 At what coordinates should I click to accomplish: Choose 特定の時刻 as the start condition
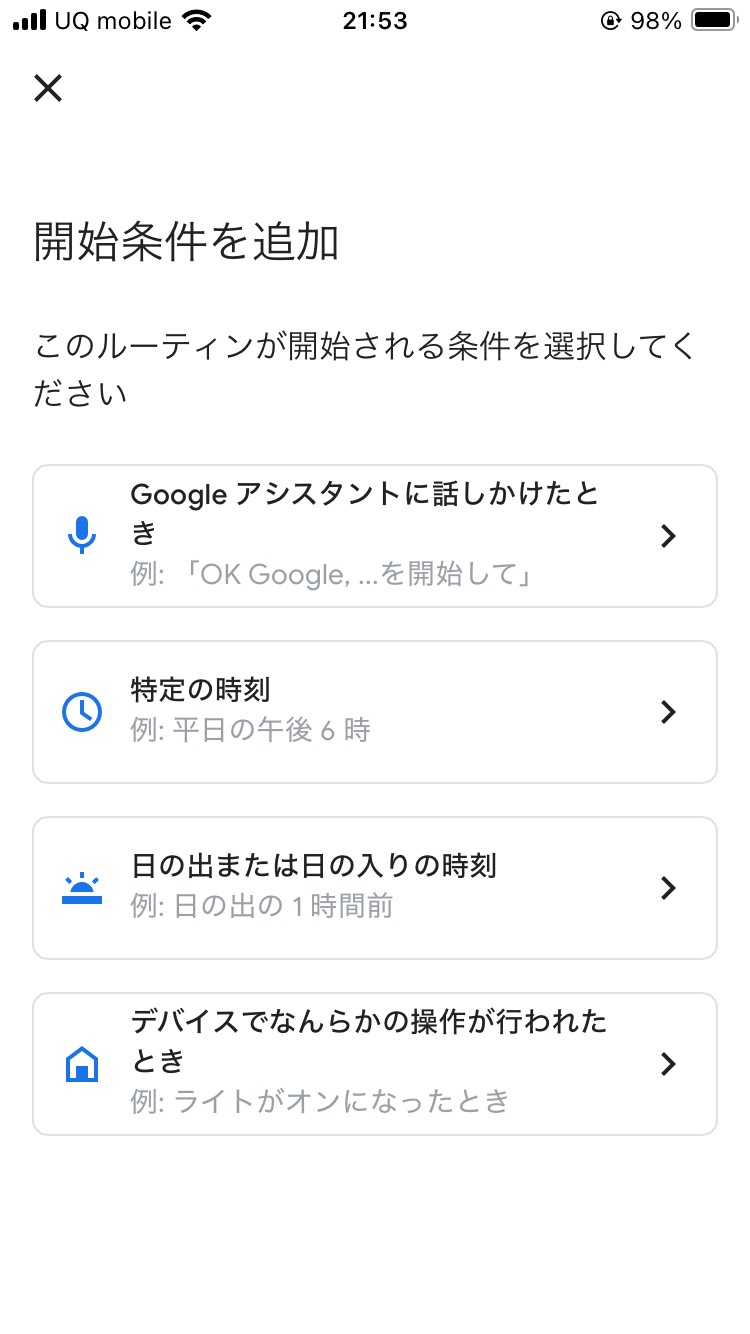pos(375,712)
